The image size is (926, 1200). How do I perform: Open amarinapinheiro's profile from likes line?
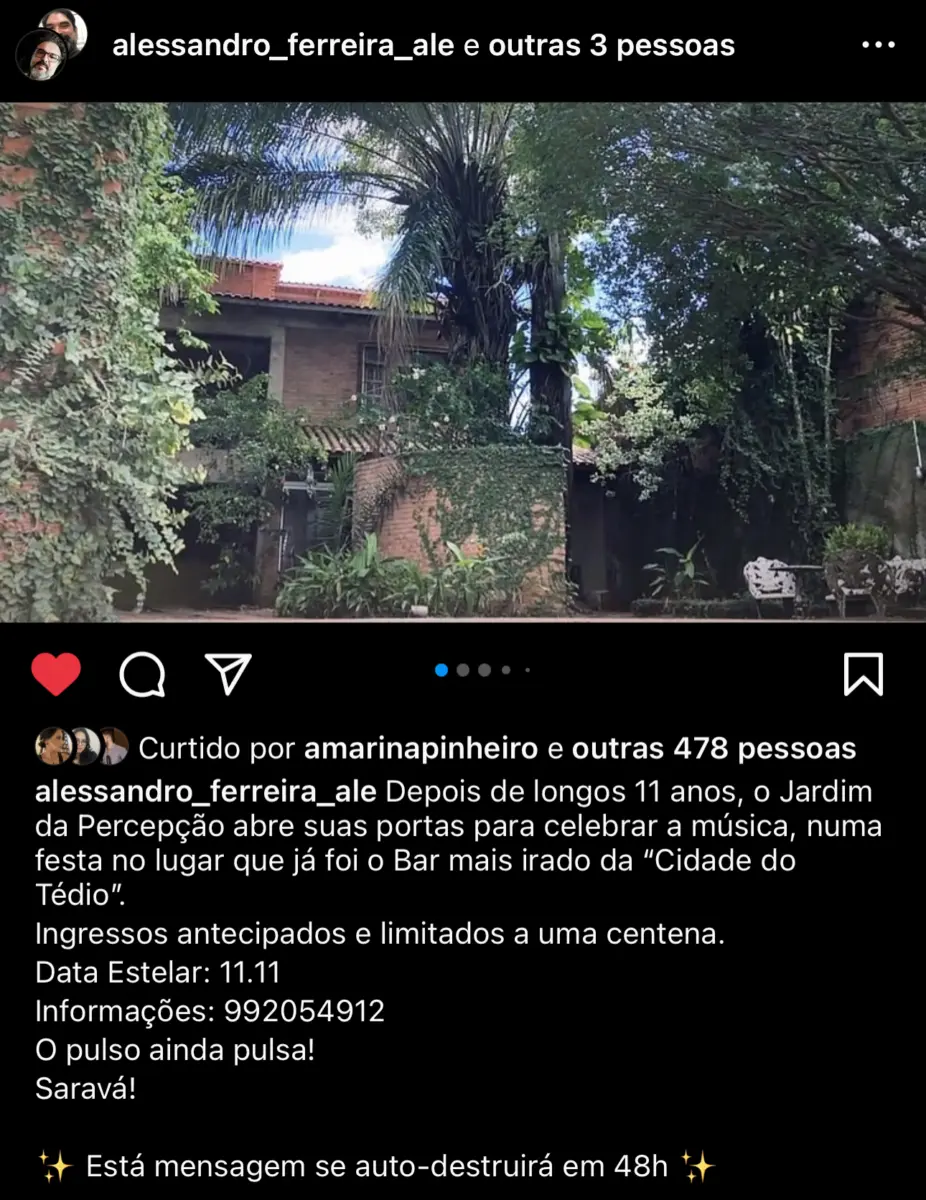421,748
